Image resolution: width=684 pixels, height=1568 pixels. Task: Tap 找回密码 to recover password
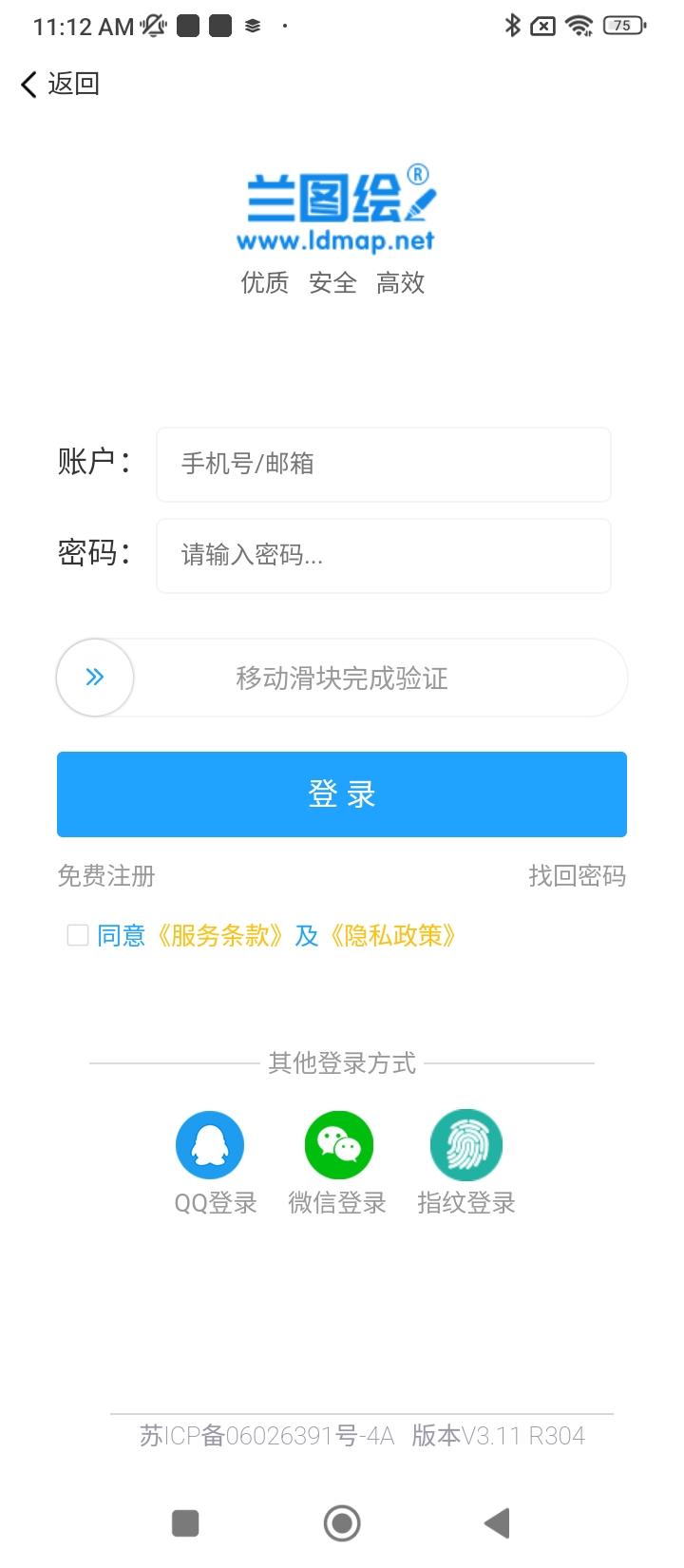tap(577, 876)
